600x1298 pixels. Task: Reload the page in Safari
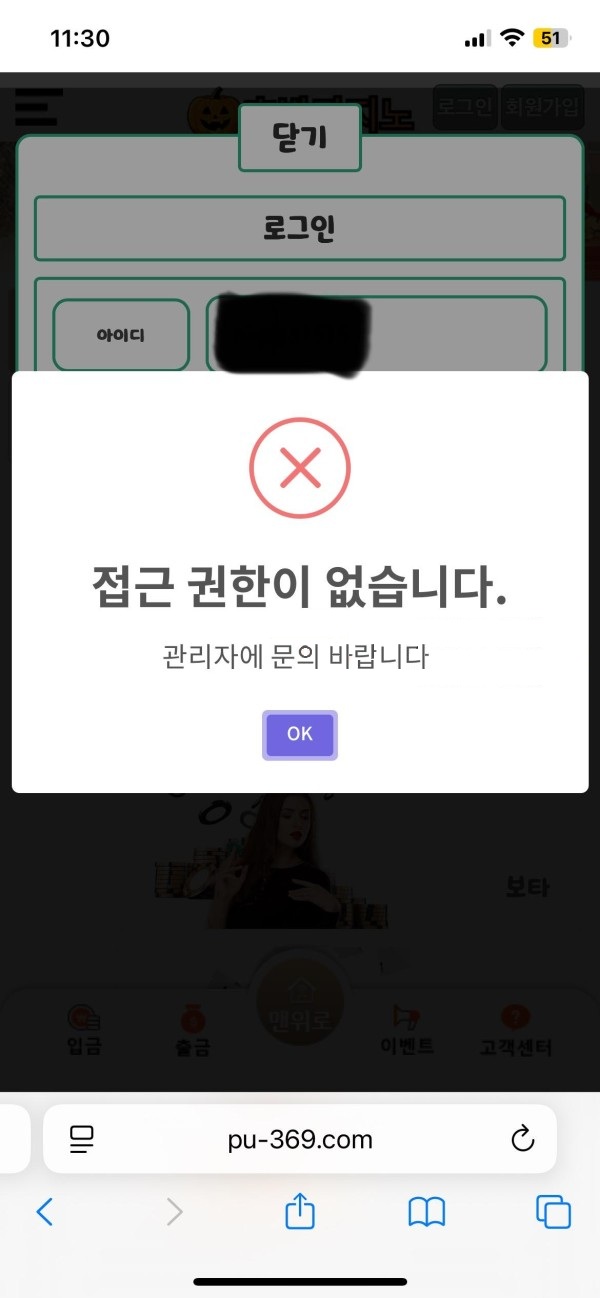(522, 1138)
